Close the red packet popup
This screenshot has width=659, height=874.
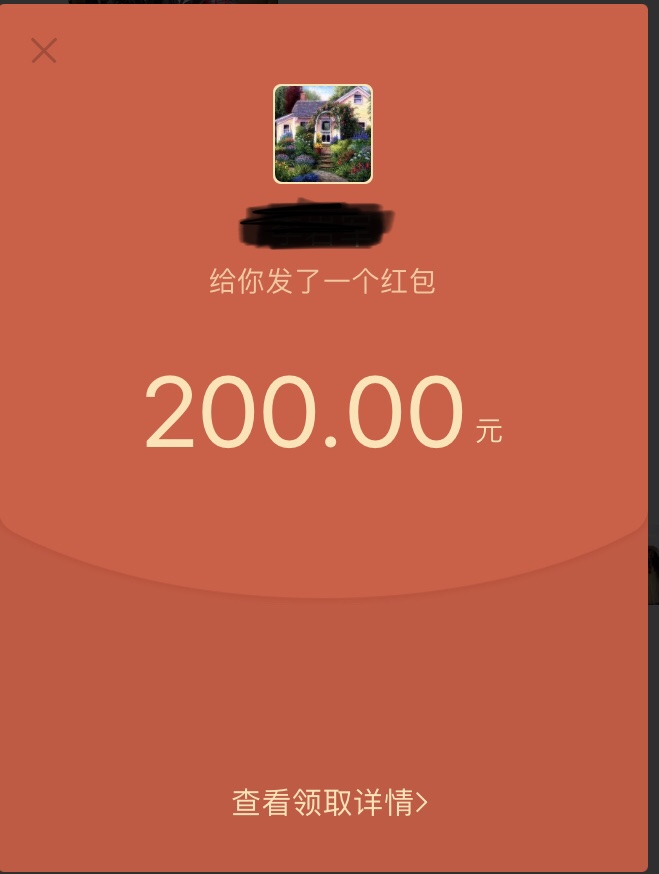pos(44,50)
